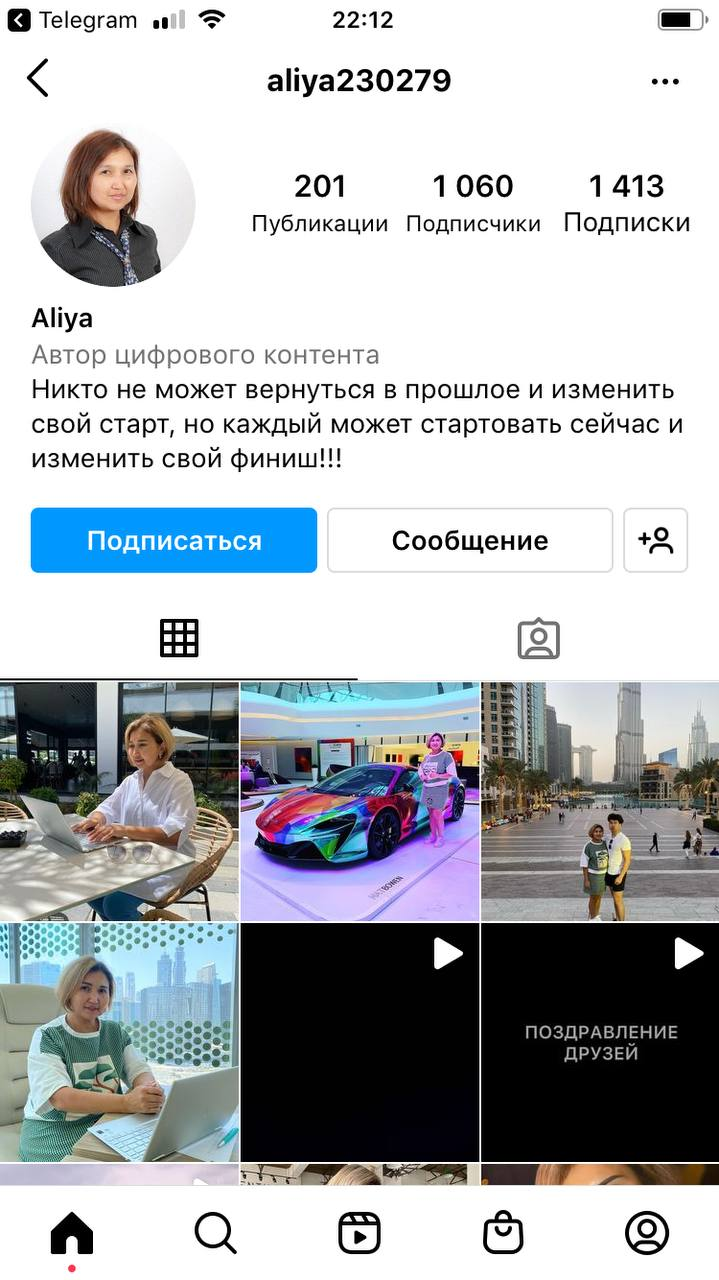Go to the Home feed tab
The height and width of the screenshot is (1280, 719).
click(x=72, y=1234)
